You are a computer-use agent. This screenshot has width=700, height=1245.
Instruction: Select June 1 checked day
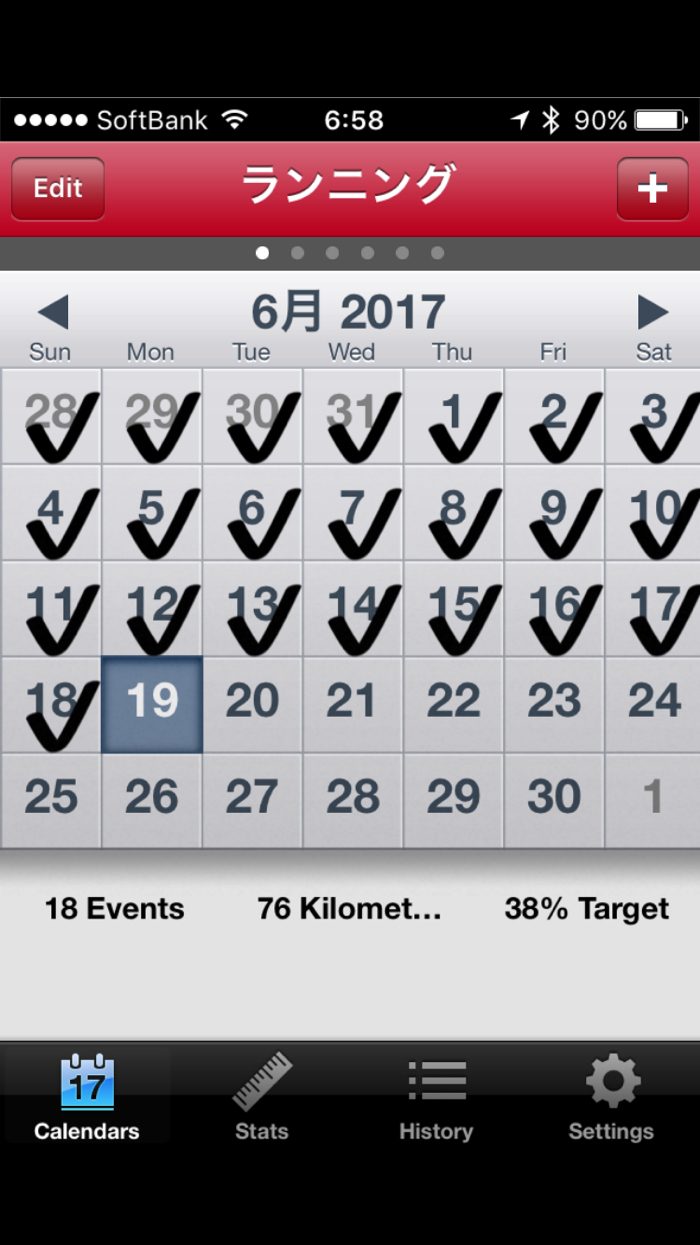pyautogui.click(x=453, y=416)
